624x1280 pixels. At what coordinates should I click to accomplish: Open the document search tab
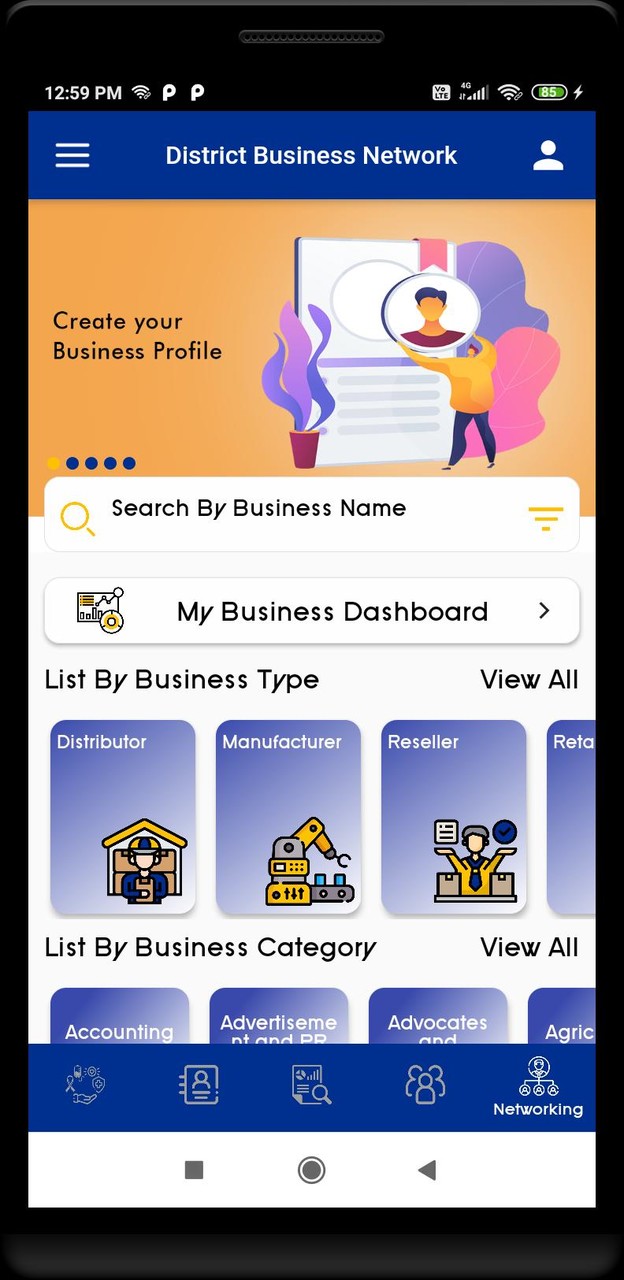(311, 1085)
